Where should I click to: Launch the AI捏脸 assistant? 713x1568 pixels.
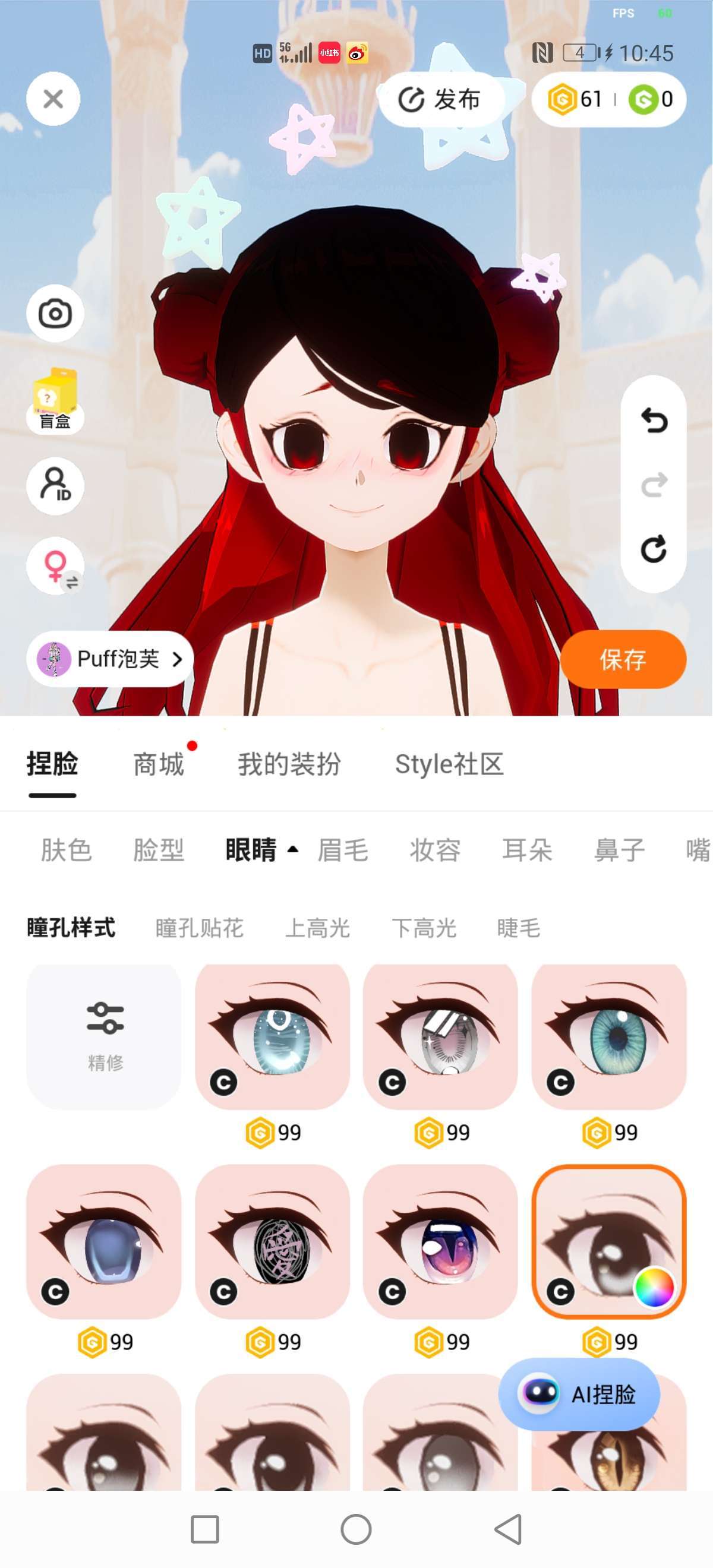point(579,1394)
